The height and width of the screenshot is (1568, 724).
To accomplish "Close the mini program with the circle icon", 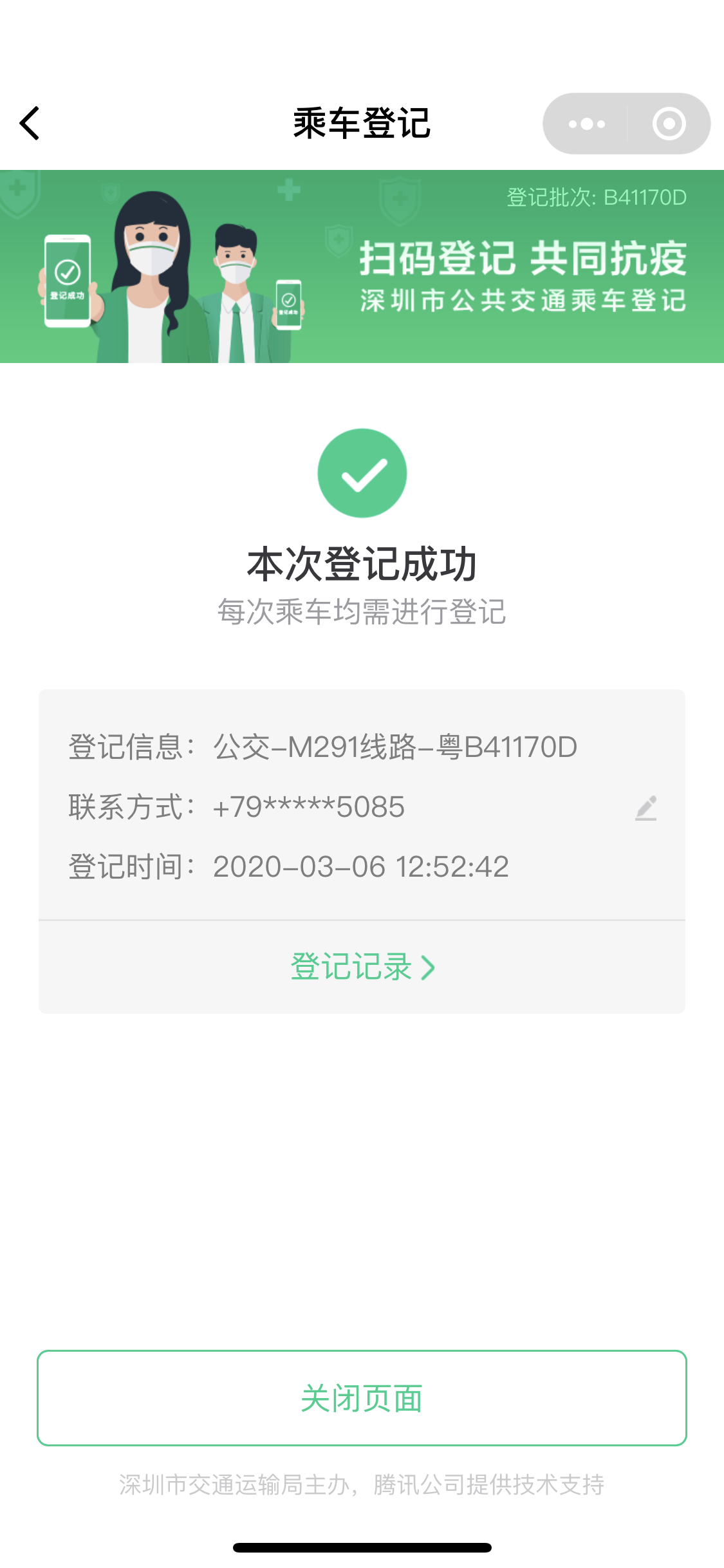I will (x=669, y=124).
